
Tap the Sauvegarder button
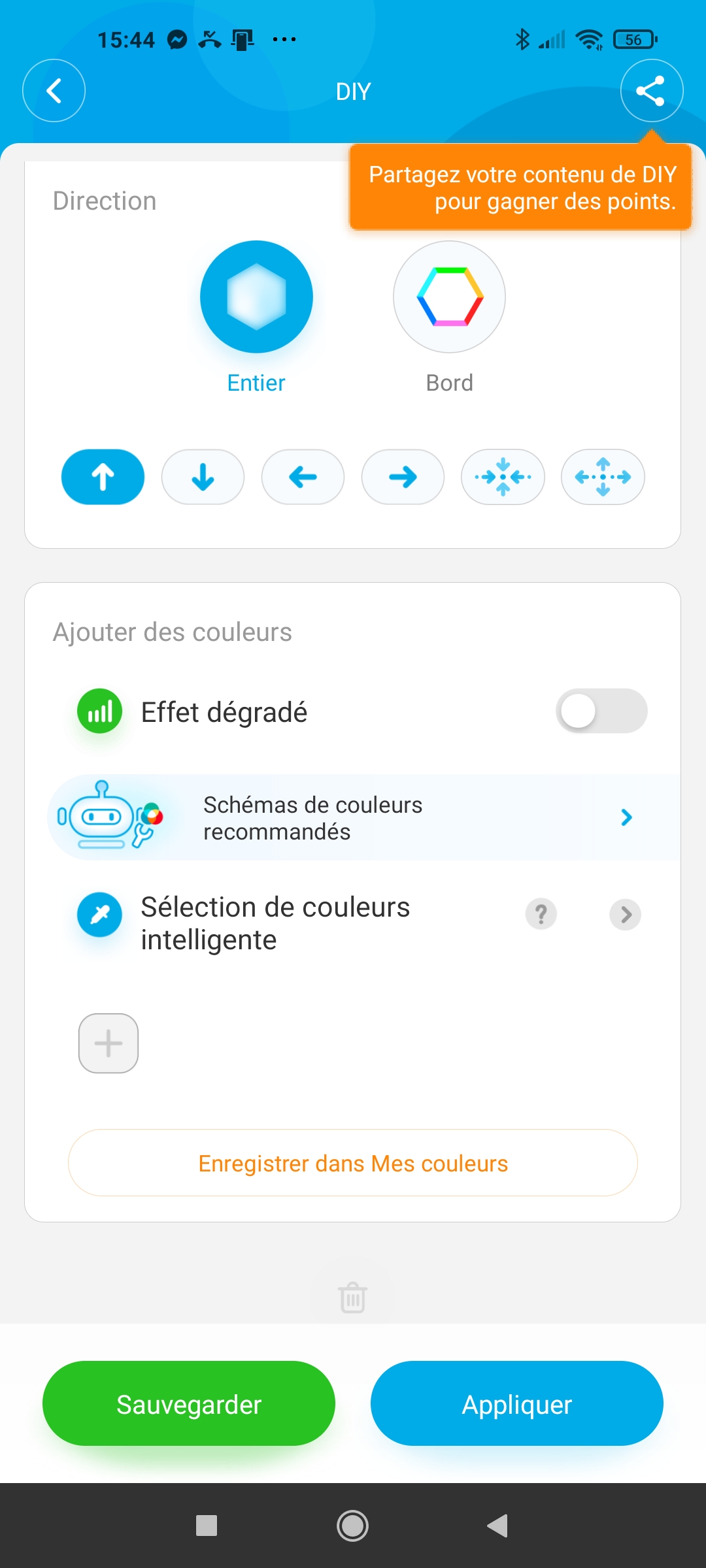189,1403
